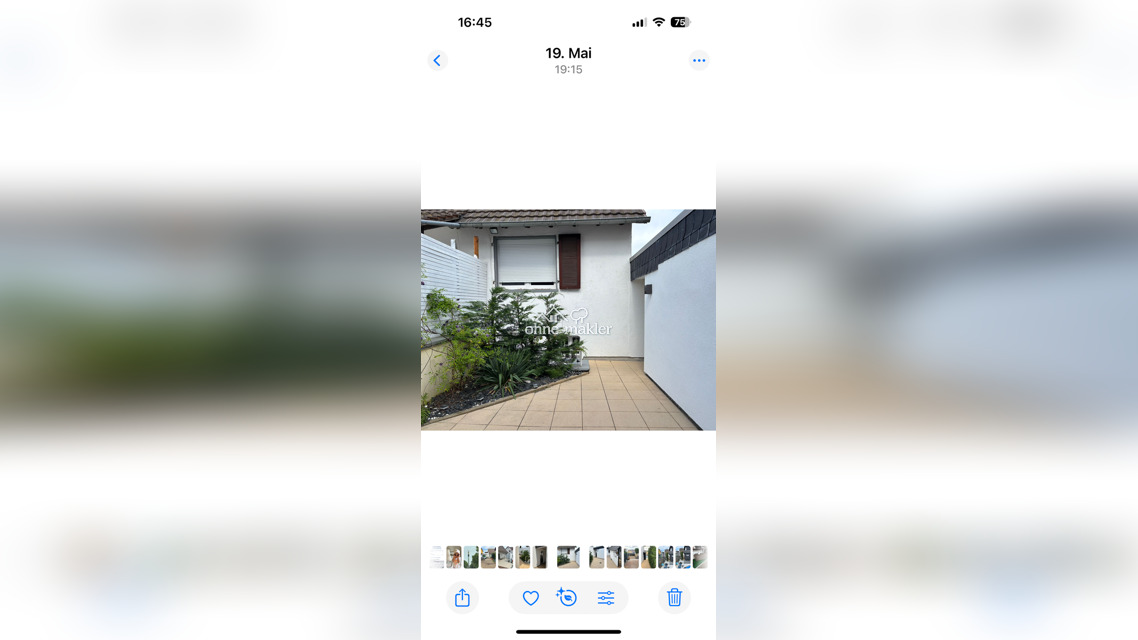Open the photo editing adjustments
The image size is (1138, 640).
tap(606, 598)
